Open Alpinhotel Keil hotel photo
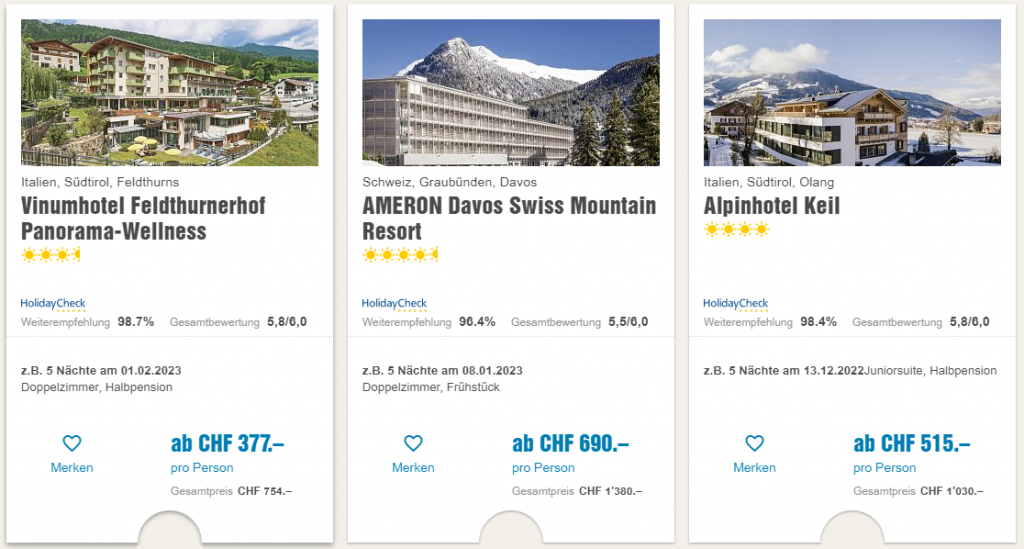The image size is (1024, 549). [x=852, y=93]
